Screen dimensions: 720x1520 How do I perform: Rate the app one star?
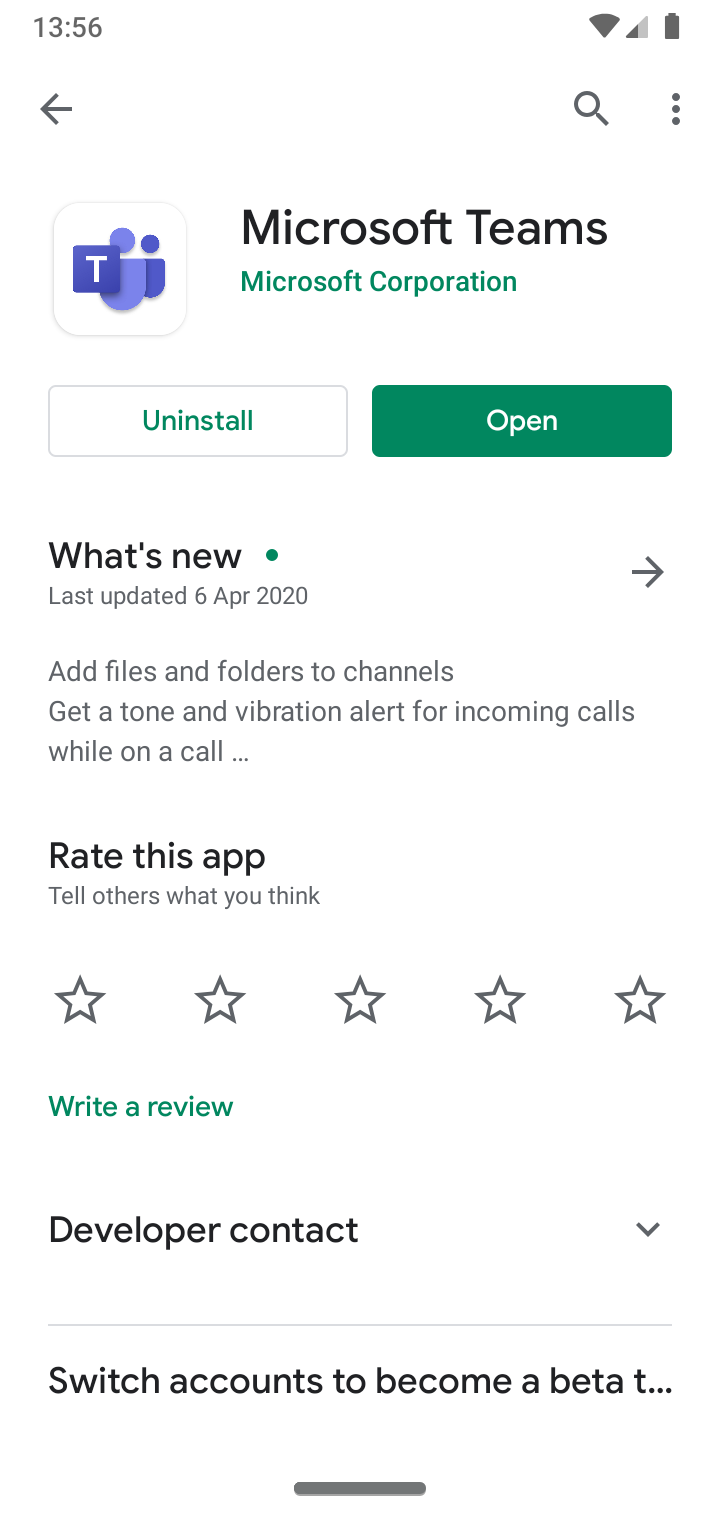click(x=80, y=1001)
